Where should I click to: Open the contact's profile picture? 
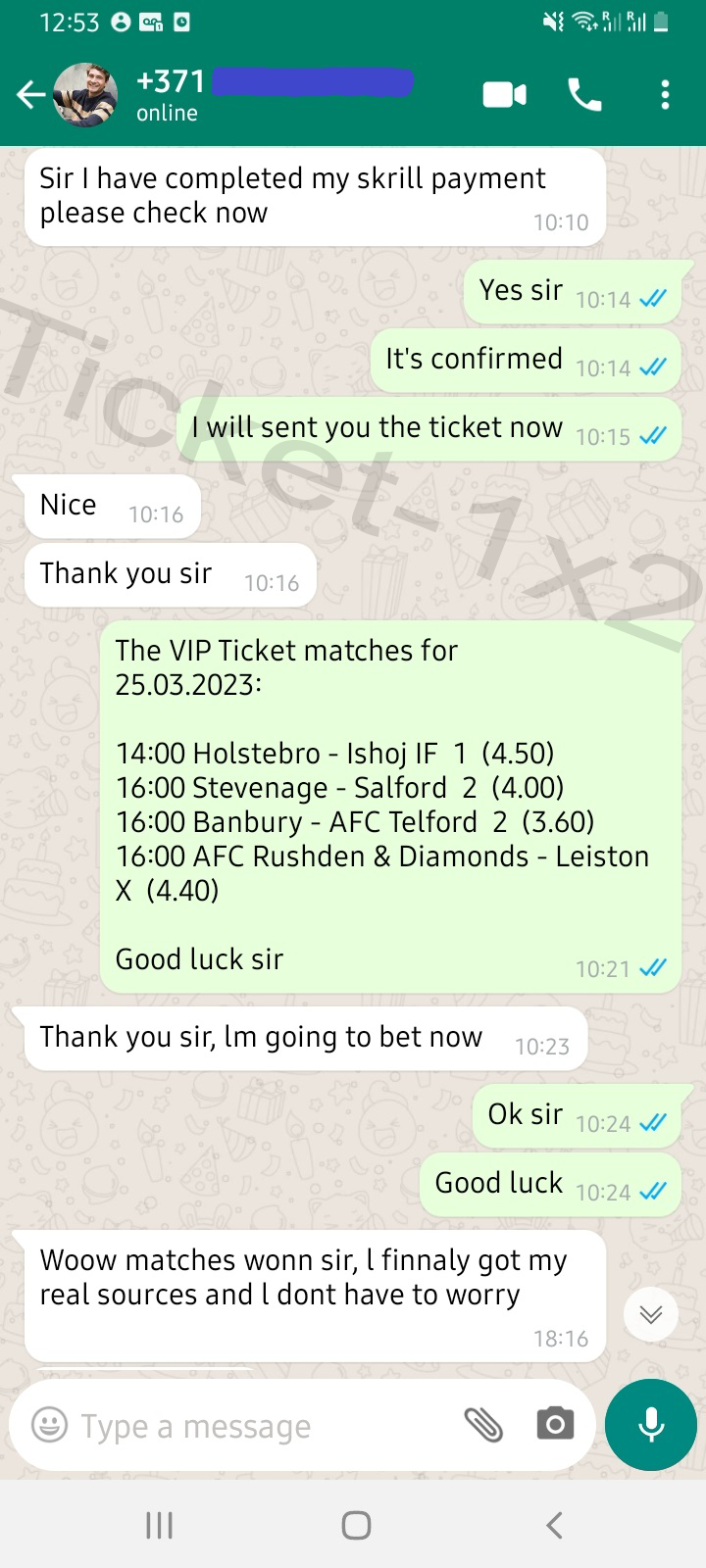click(x=85, y=95)
